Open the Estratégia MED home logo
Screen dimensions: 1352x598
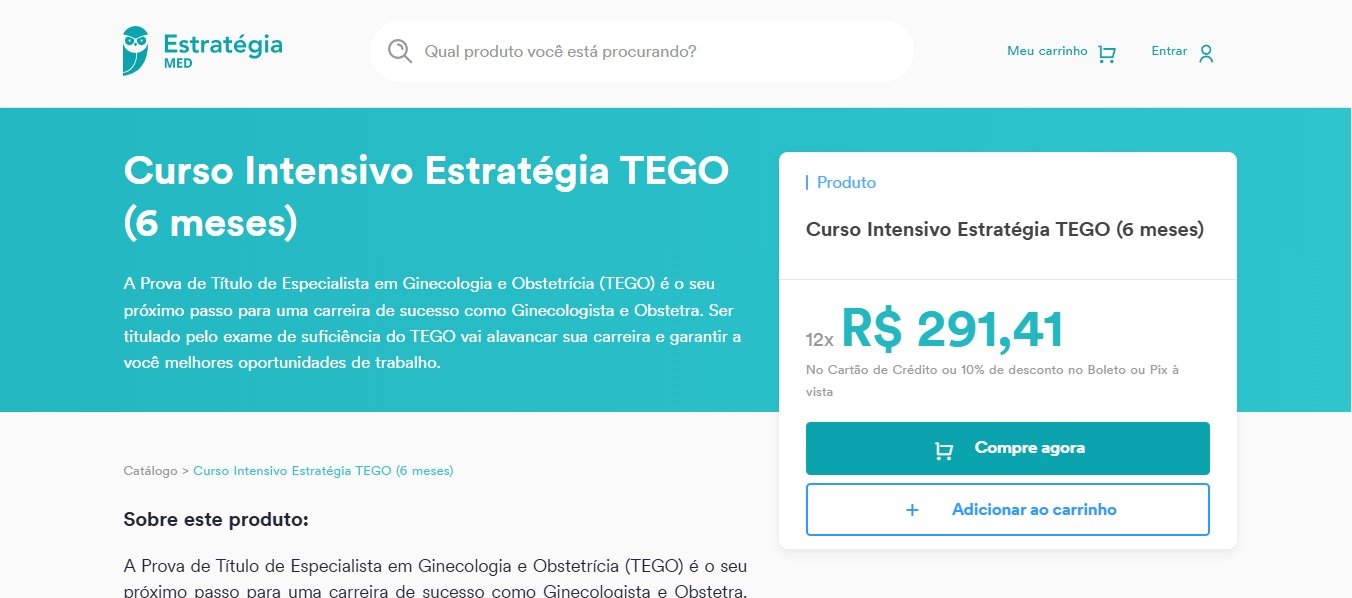pyautogui.click(x=202, y=51)
